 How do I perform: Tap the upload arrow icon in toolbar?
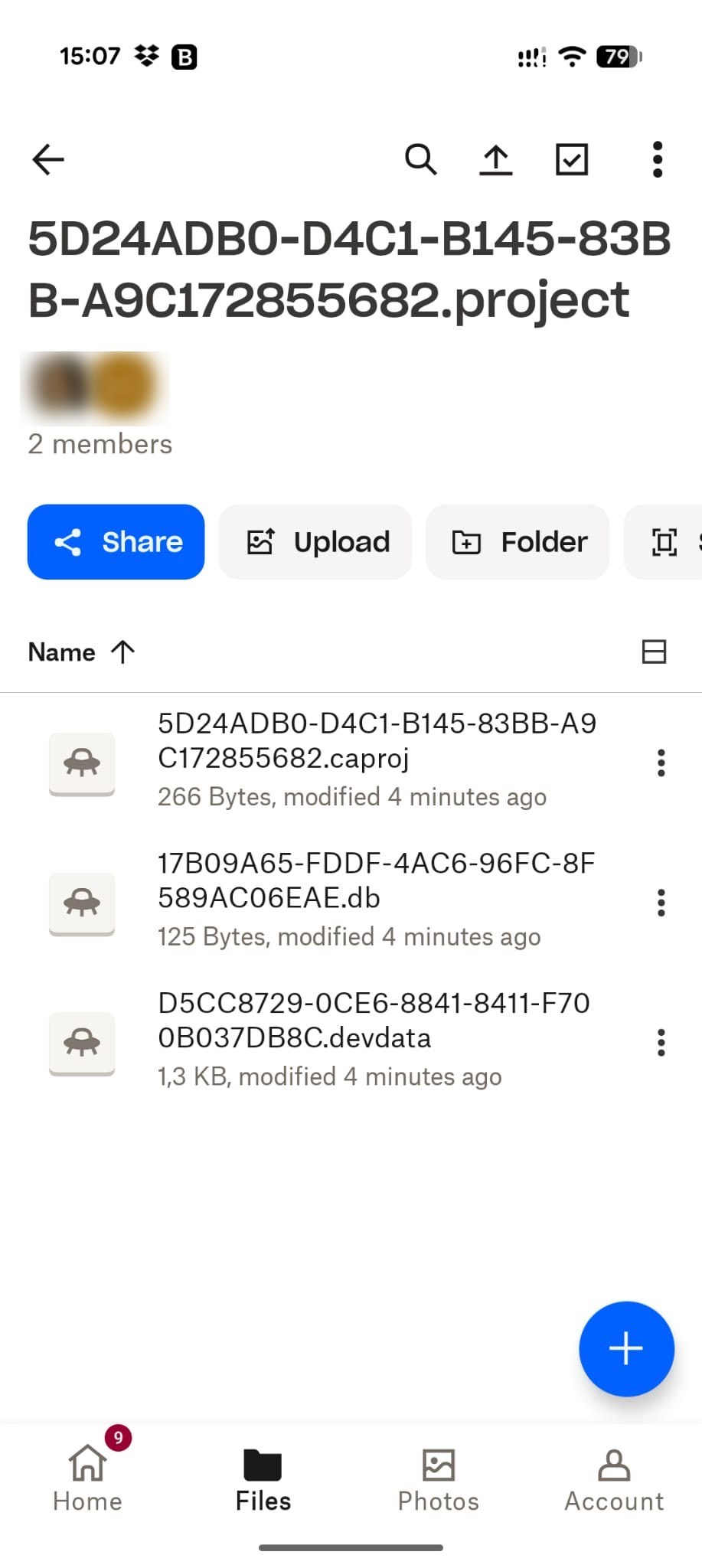point(495,159)
